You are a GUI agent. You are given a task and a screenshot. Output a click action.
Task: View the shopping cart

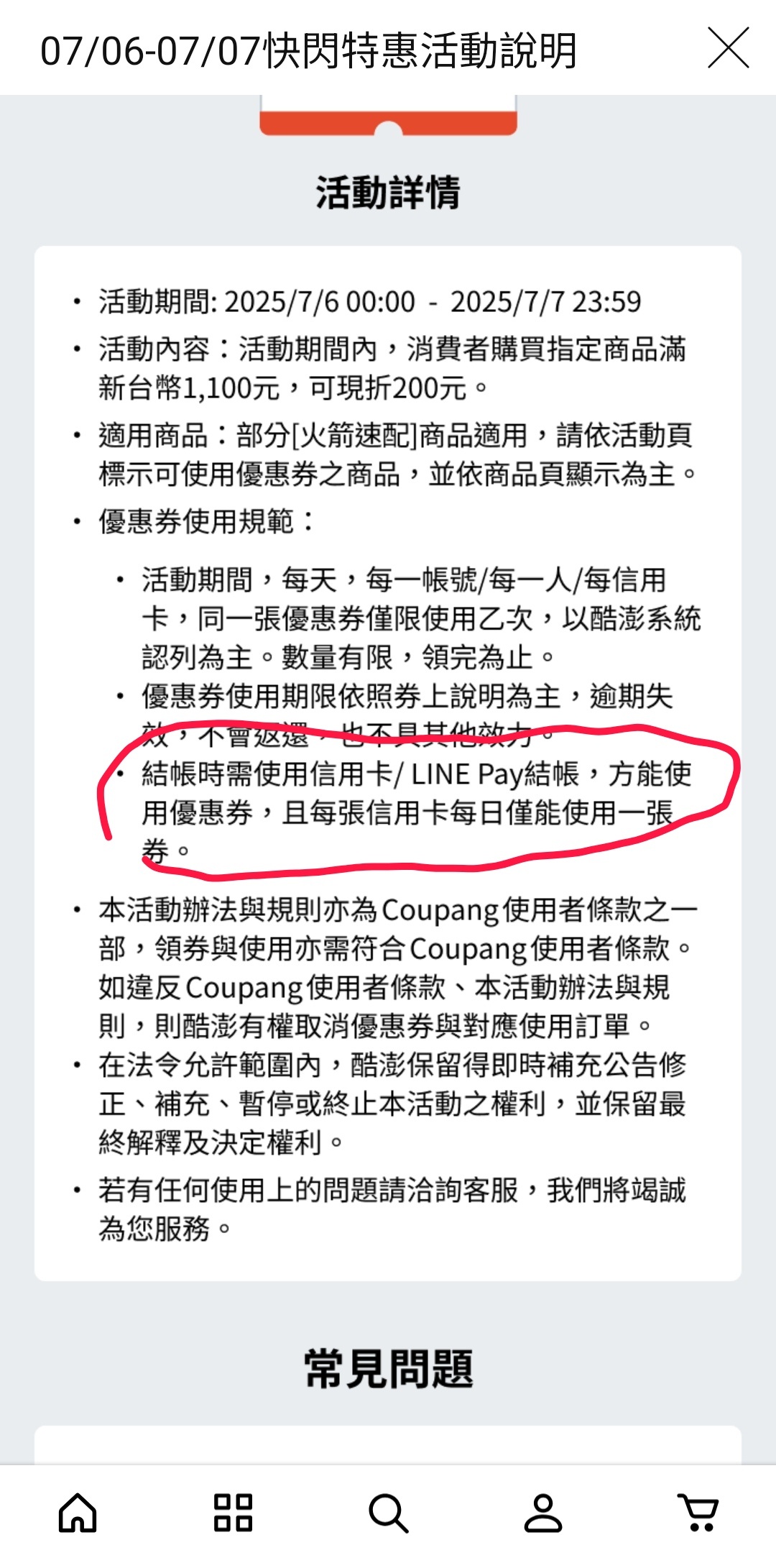(x=698, y=1513)
